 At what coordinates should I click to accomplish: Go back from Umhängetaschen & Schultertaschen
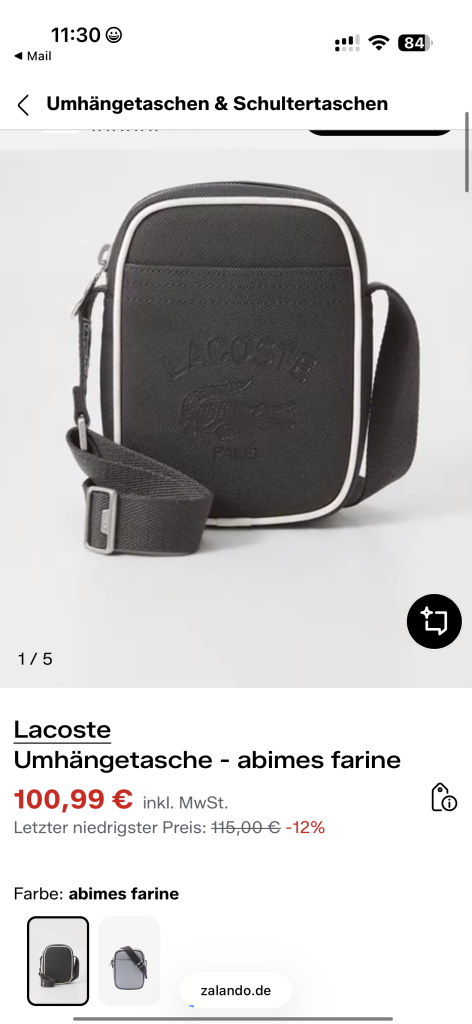24,104
